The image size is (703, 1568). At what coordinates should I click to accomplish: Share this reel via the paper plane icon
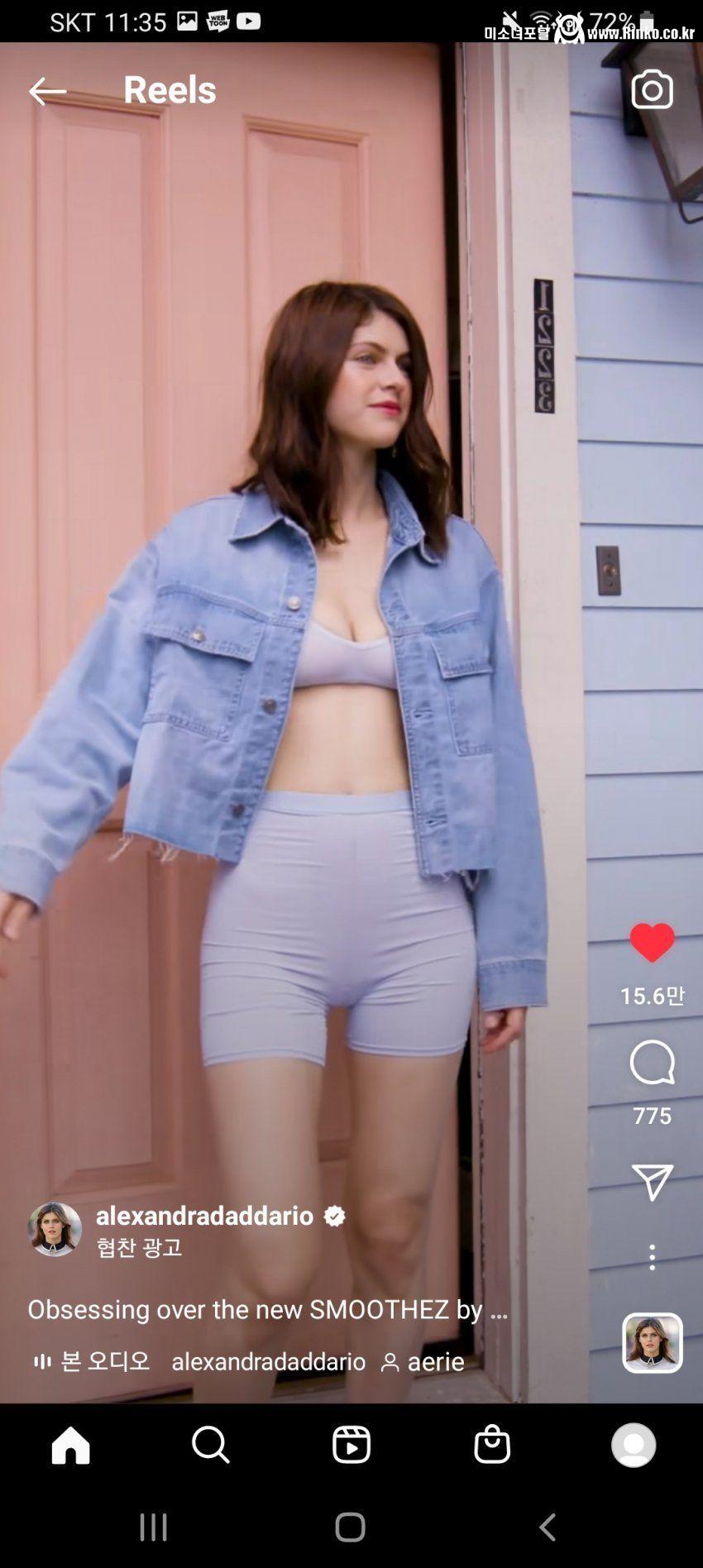(x=652, y=1183)
